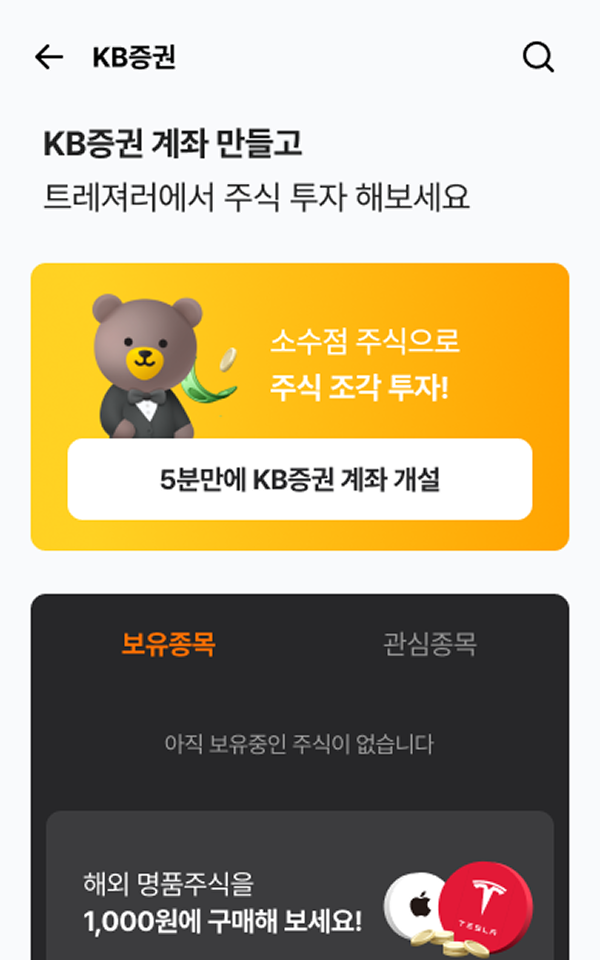Tap 5분만에 KB증권 계좌 개설 button
Screen dimensions: 600x960
point(300,479)
